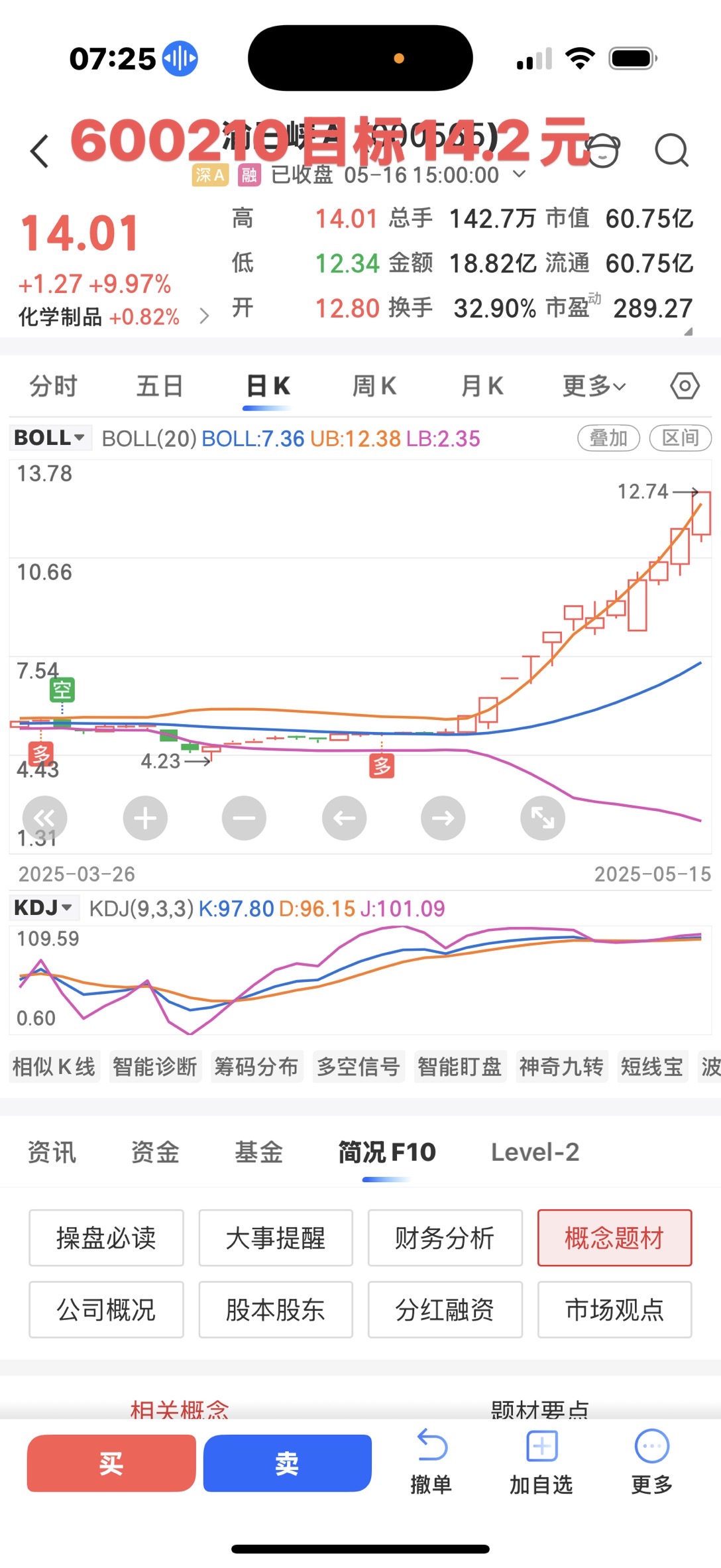Switch to the 资金 tab

[155, 1152]
